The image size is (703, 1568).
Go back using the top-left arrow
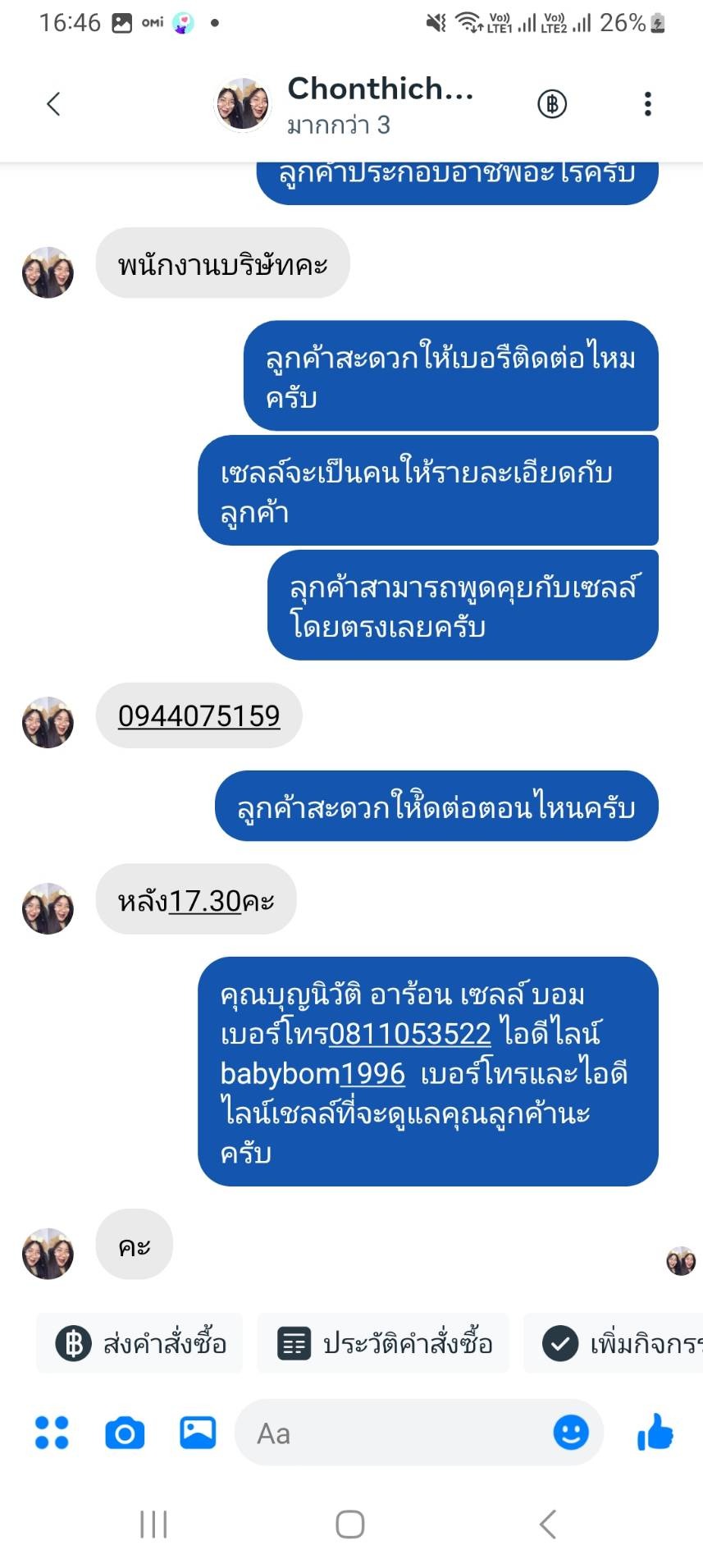click(x=54, y=104)
